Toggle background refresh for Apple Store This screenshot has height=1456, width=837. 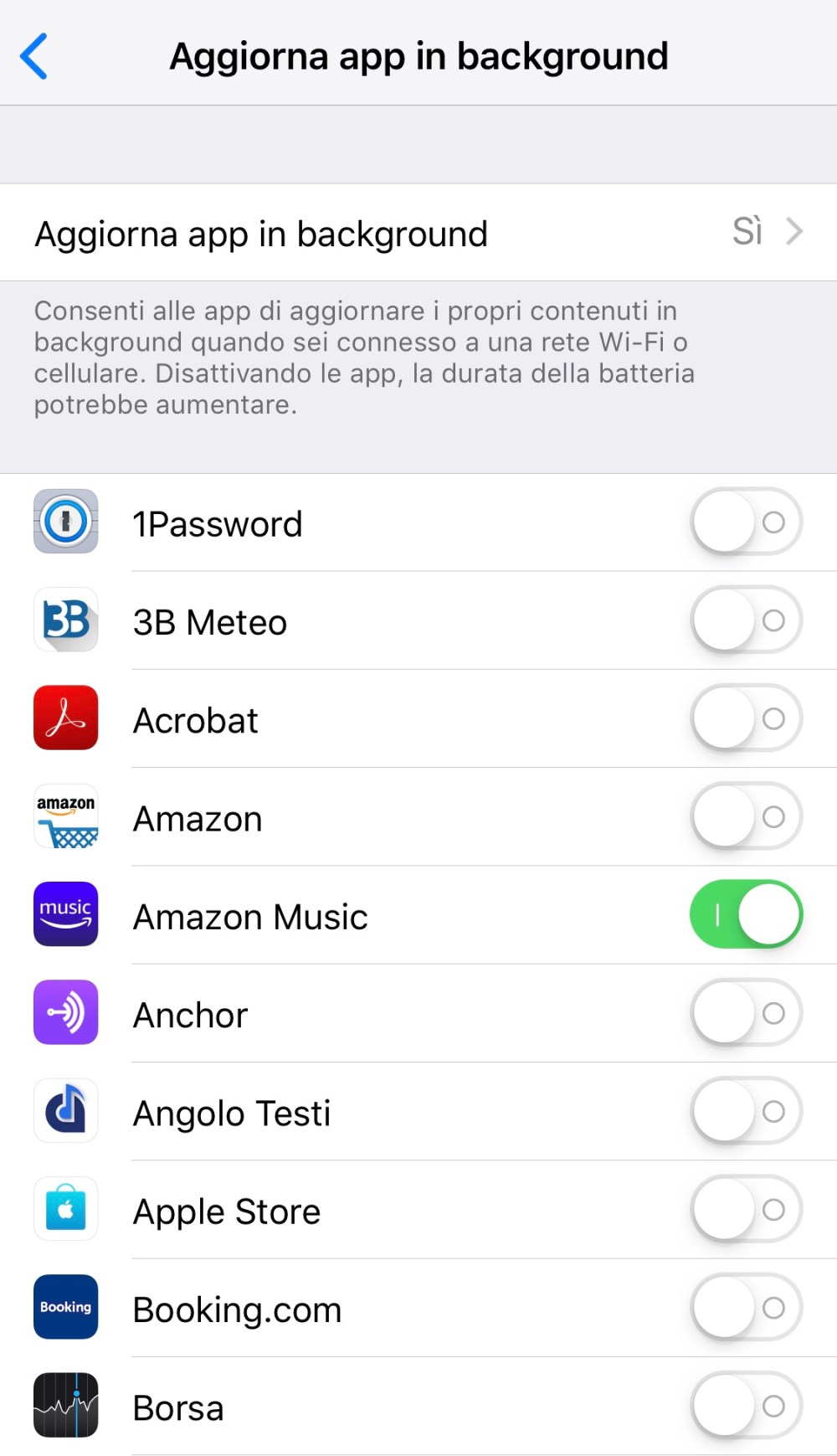click(746, 1209)
